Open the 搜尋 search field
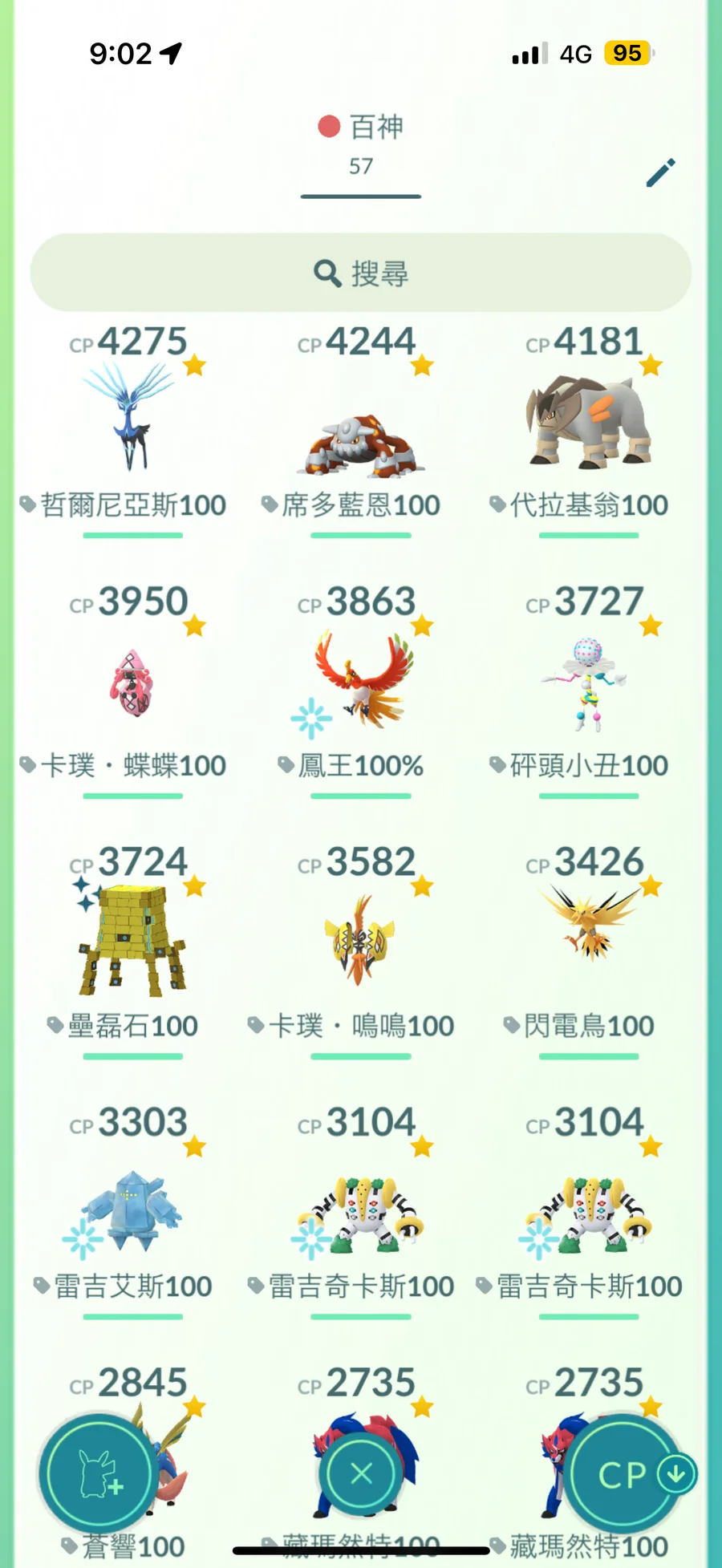 click(361, 273)
